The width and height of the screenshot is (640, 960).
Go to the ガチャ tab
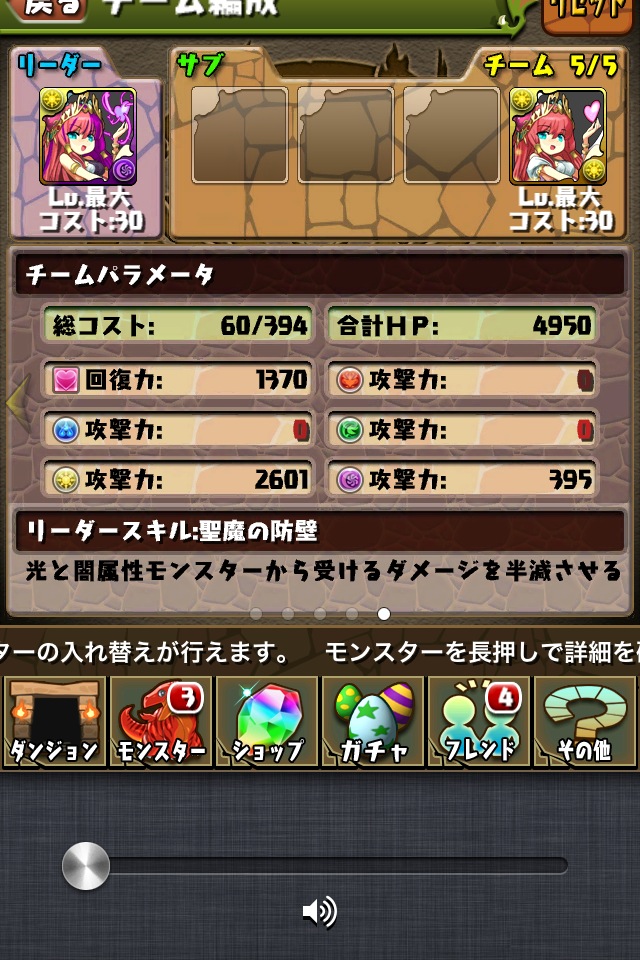[x=372, y=721]
